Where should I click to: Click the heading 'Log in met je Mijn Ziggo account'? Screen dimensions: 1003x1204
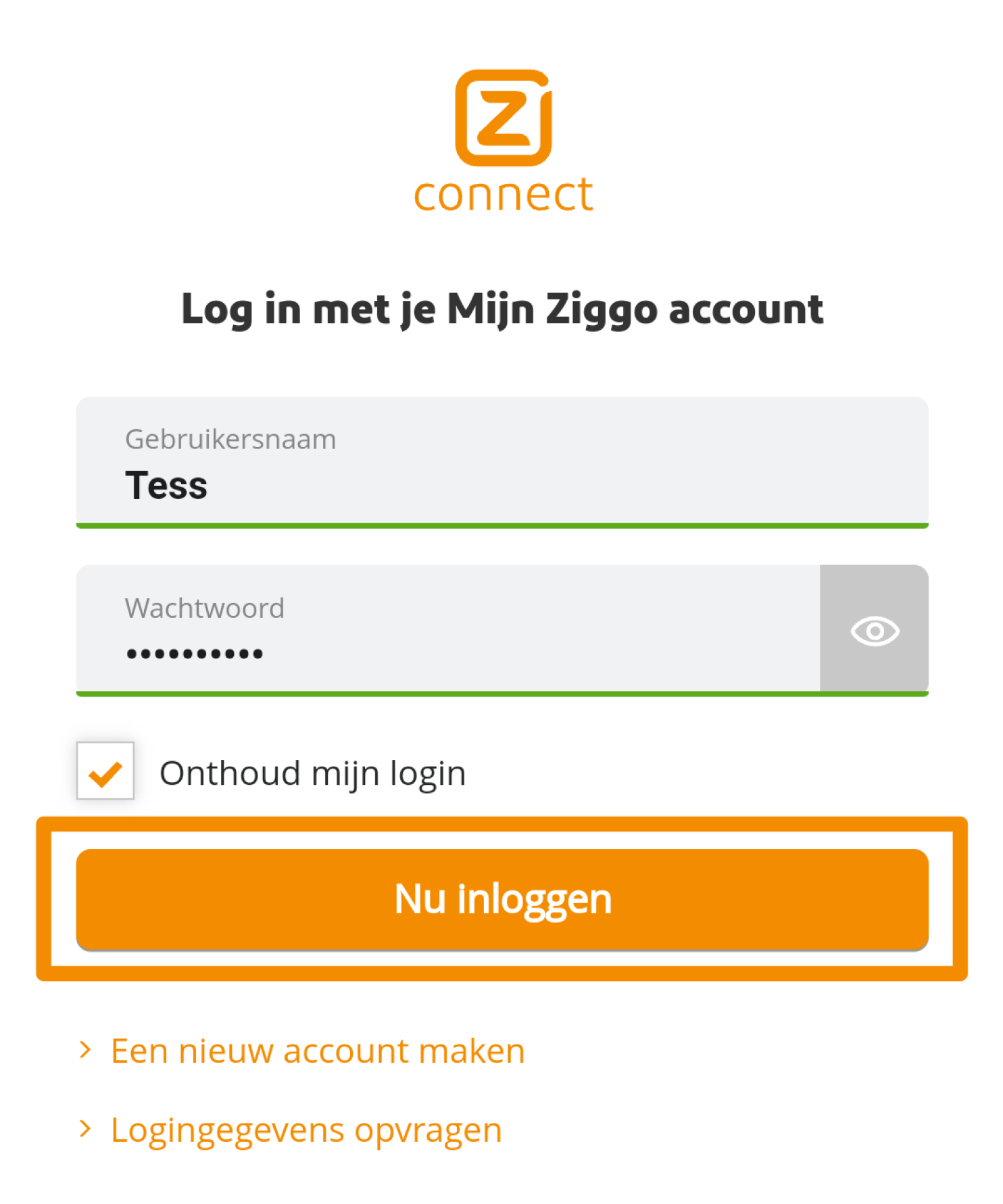tap(501, 308)
